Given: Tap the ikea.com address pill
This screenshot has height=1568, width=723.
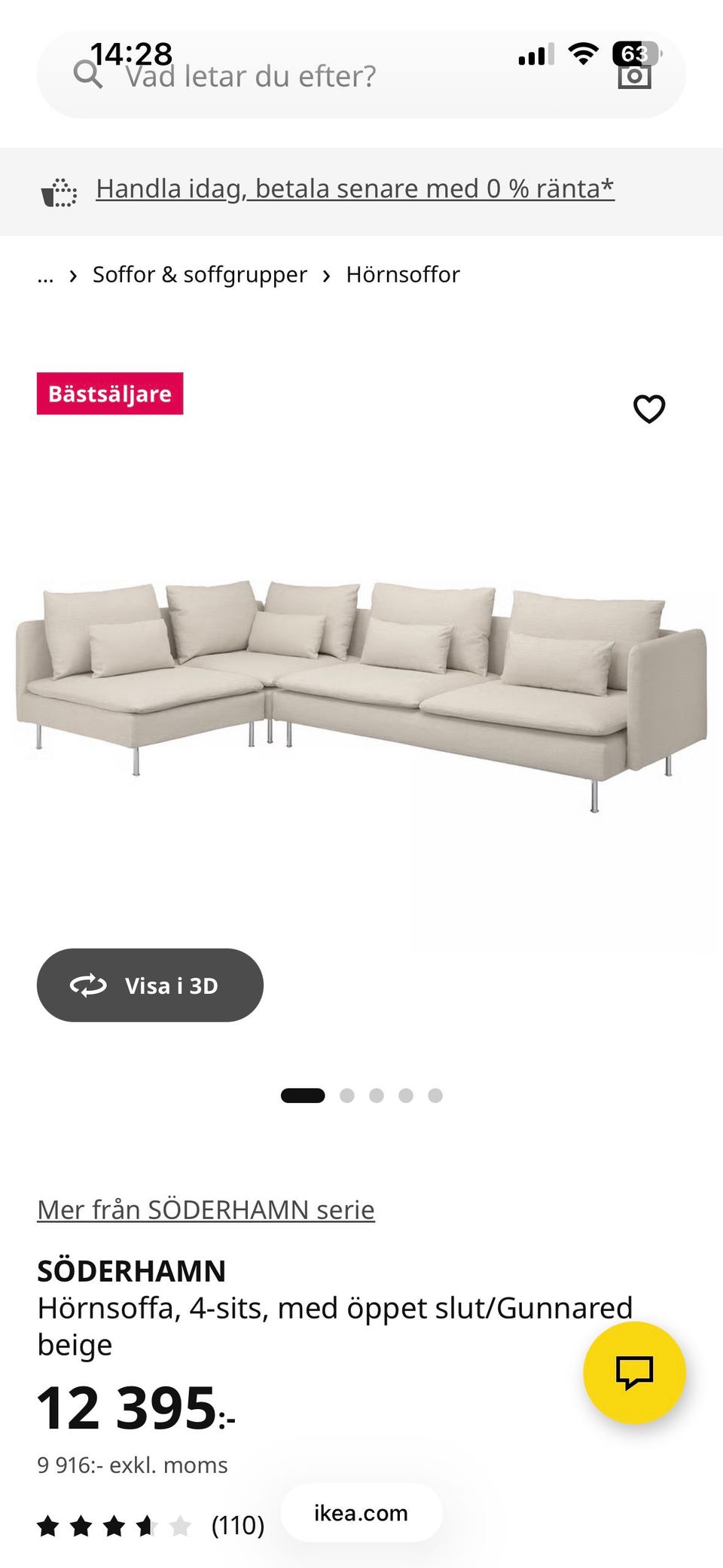Looking at the screenshot, I should click(x=361, y=1513).
